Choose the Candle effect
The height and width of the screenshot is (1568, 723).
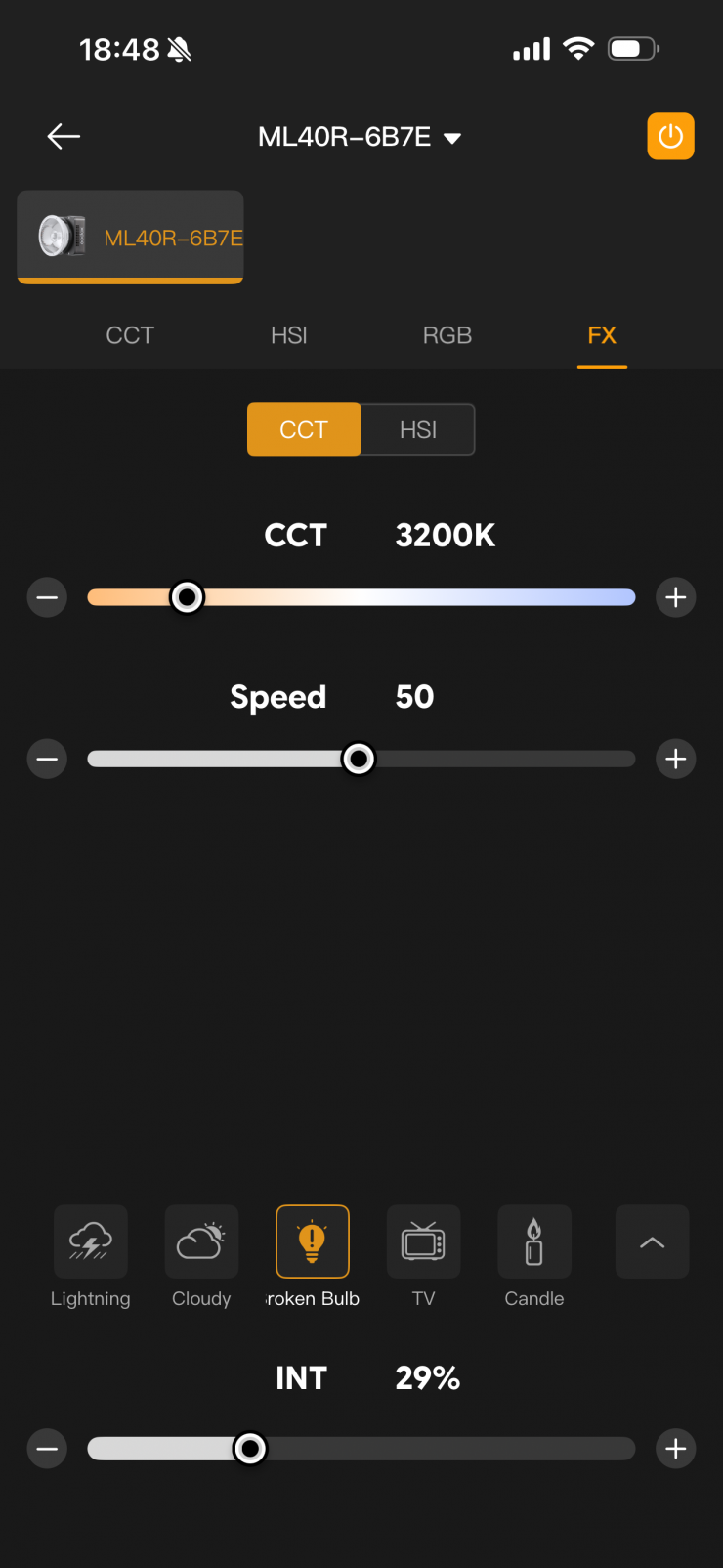[x=534, y=1257]
